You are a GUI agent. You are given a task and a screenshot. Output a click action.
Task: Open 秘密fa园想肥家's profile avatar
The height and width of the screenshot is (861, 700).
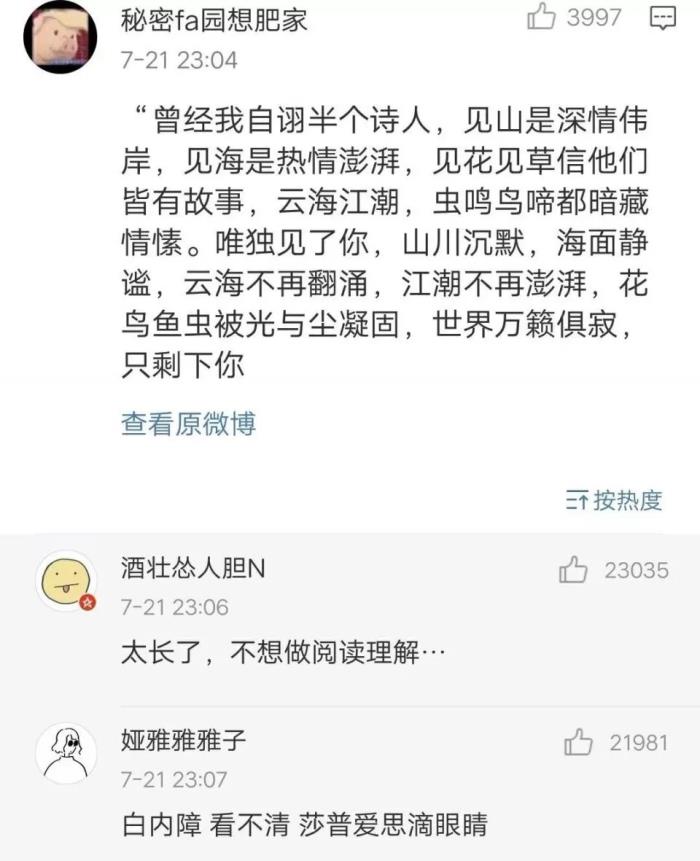tap(60, 35)
